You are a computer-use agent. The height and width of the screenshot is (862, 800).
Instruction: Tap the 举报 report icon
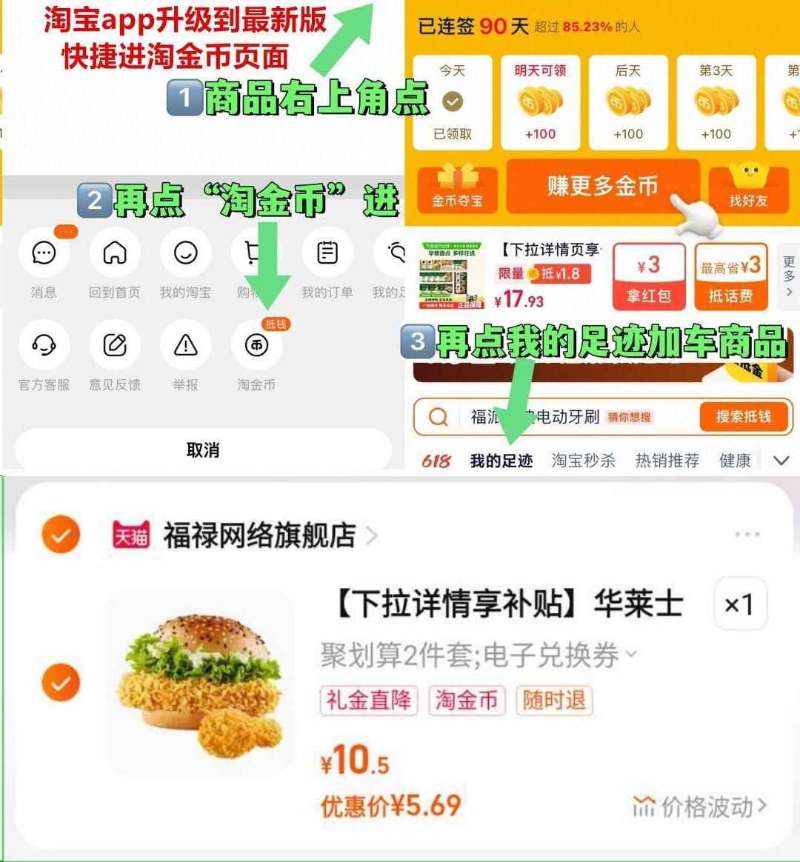(183, 346)
